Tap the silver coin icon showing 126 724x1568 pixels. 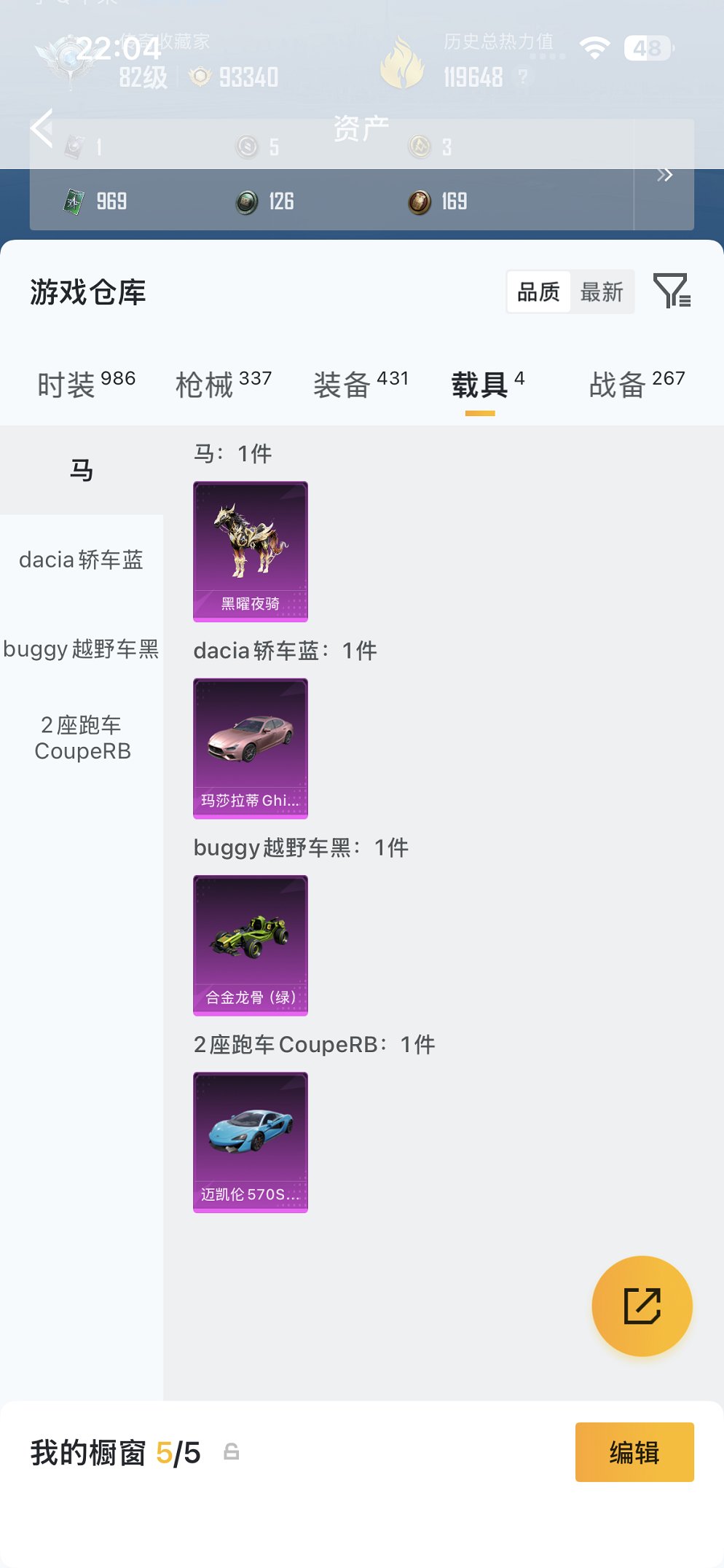pos(245,202)
